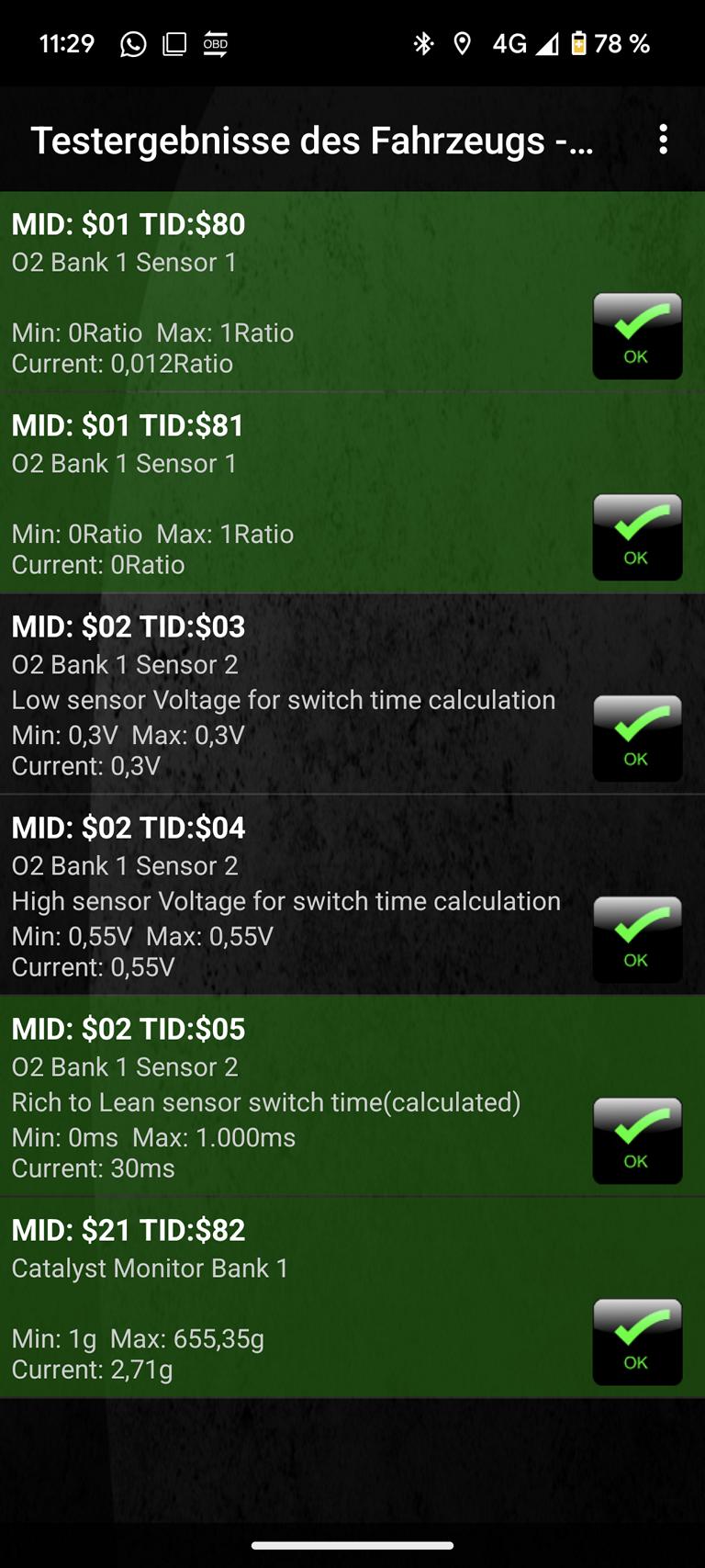Open the MID $02 TID $03 low voltage result
Screen dimensions: 705x1568
coord(352,694)
